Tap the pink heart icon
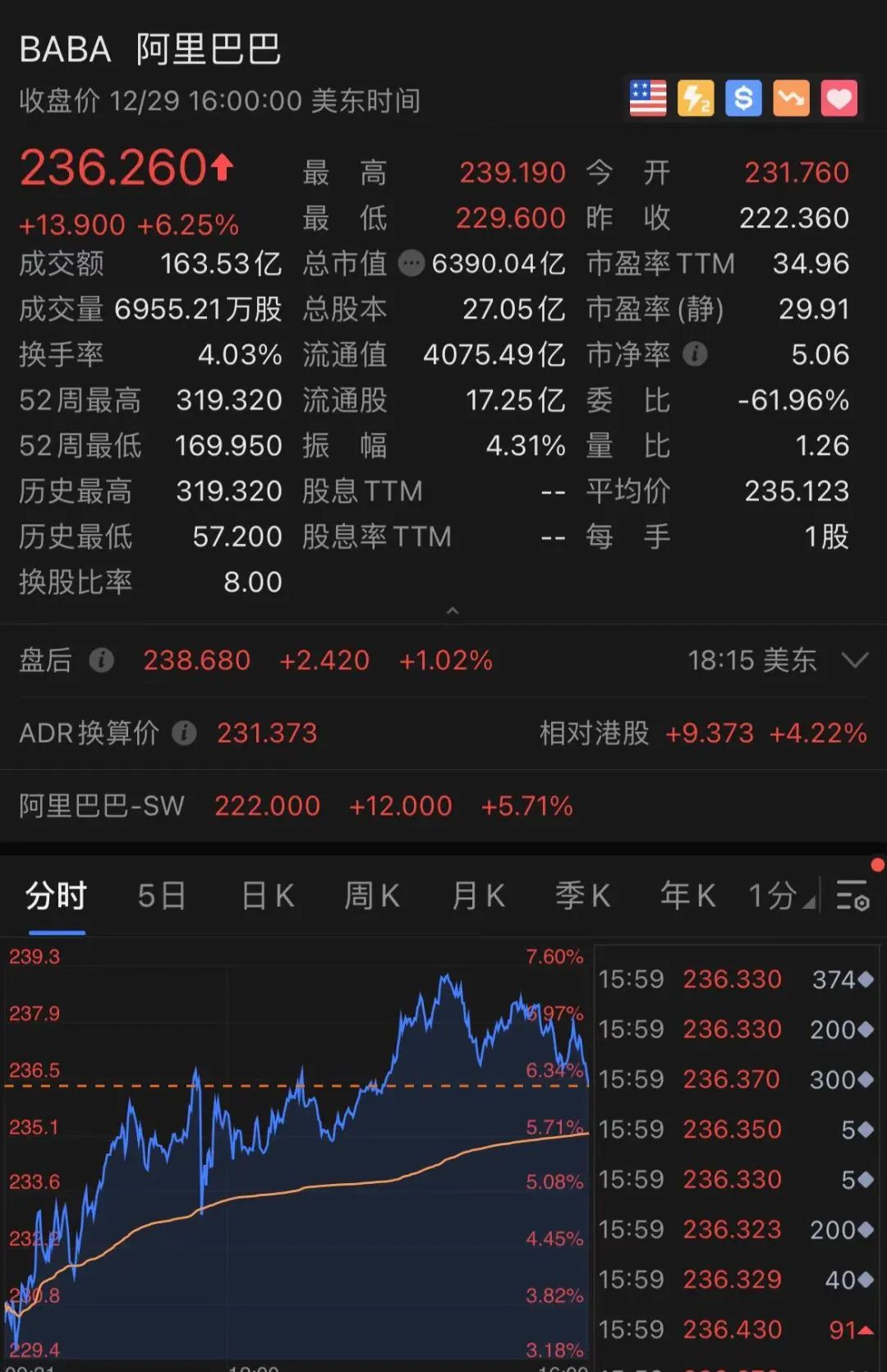Image resolution: width=887 pixels, height=1372 pixels. [x=839, y=99]
